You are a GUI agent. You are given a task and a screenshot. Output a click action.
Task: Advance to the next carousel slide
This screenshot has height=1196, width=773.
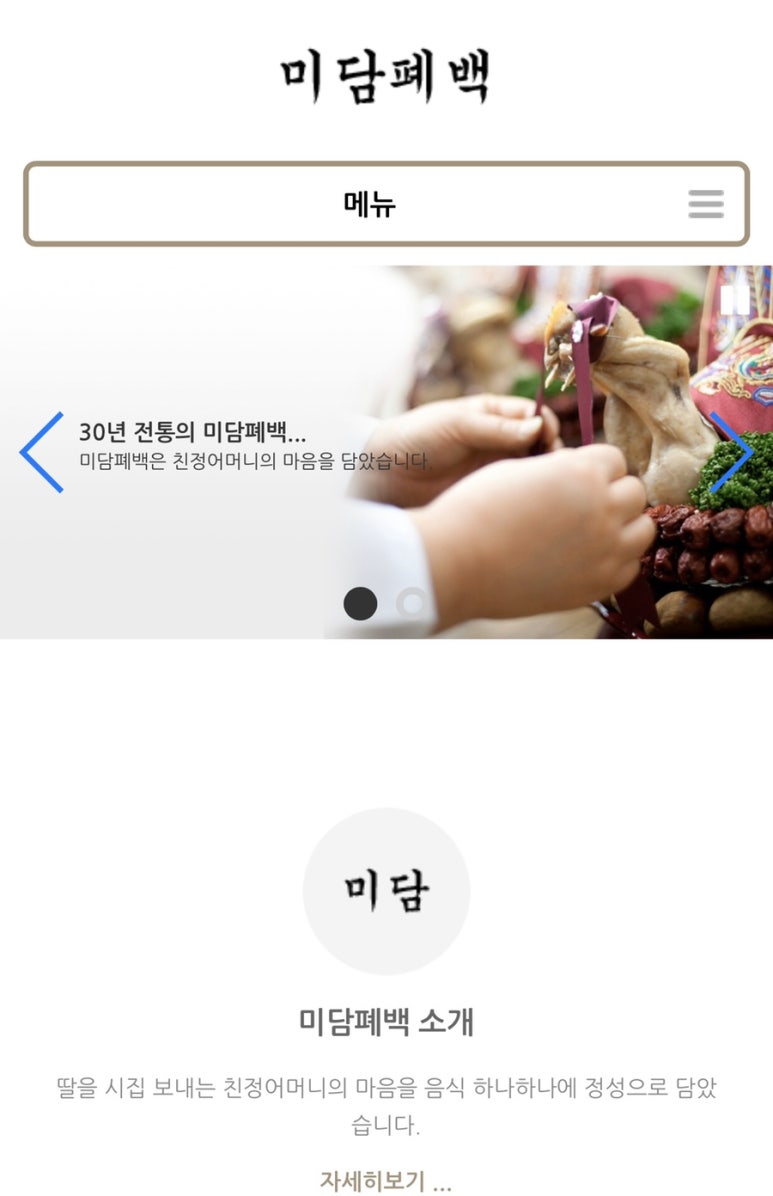coord(731,452)
